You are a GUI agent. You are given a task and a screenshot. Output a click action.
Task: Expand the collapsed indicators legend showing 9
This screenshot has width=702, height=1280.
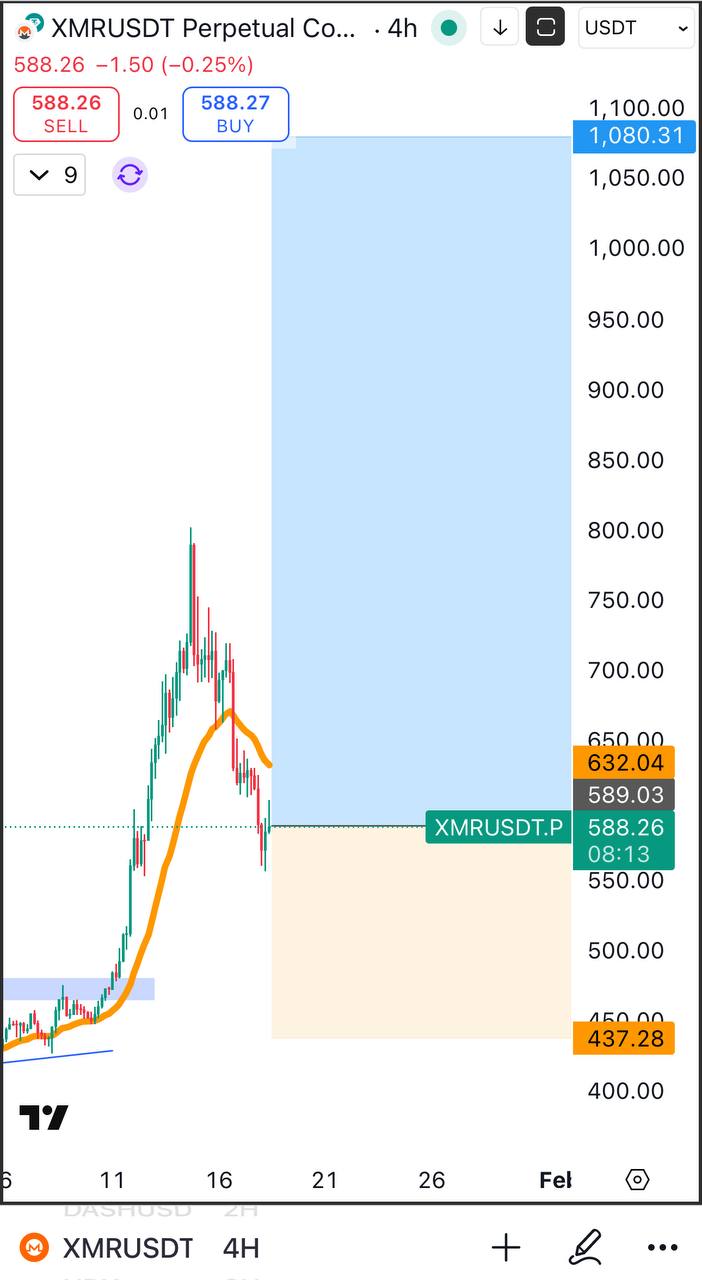point(50,175)
